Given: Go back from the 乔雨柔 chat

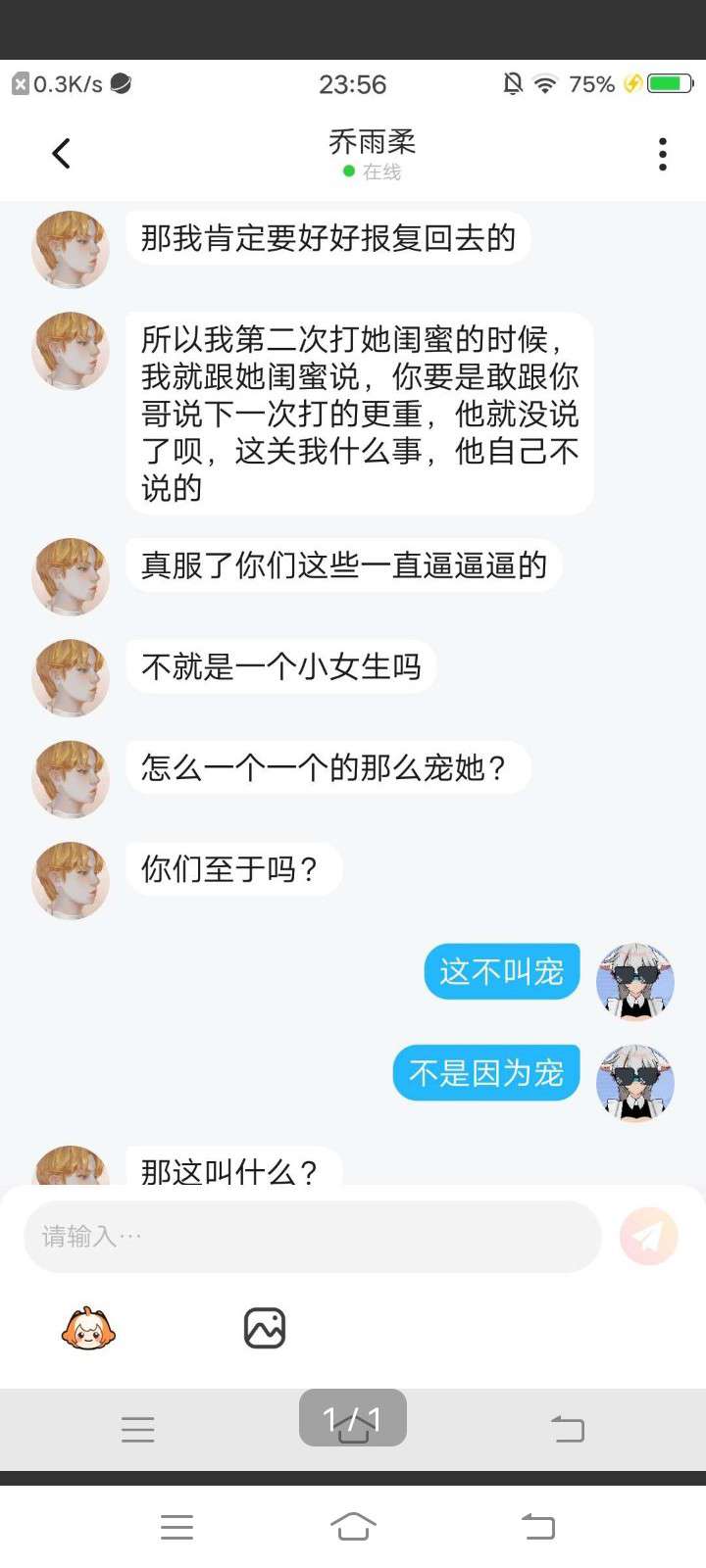Looking at the screenshot, I should (x=61, y=153).
